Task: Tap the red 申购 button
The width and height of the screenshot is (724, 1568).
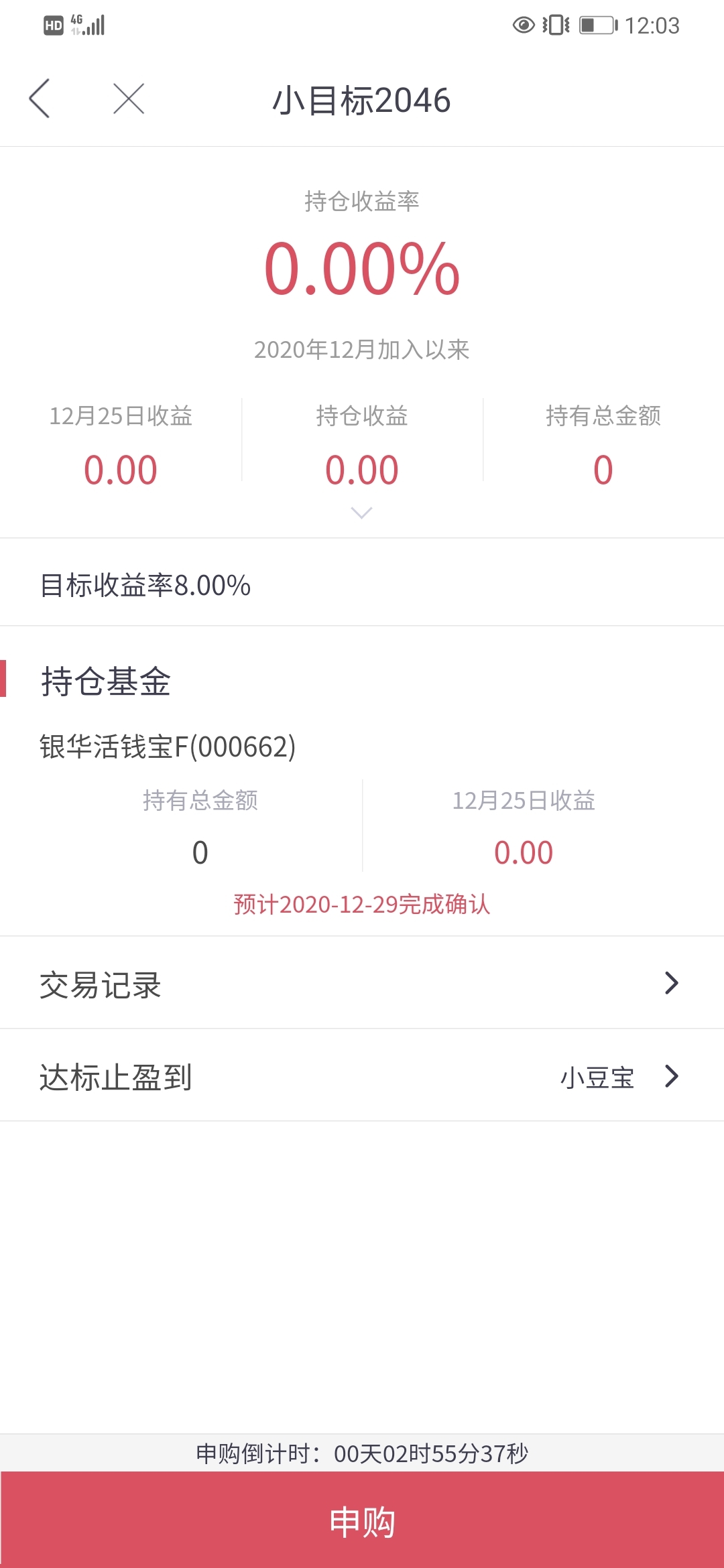Action: click(362, 1520)
